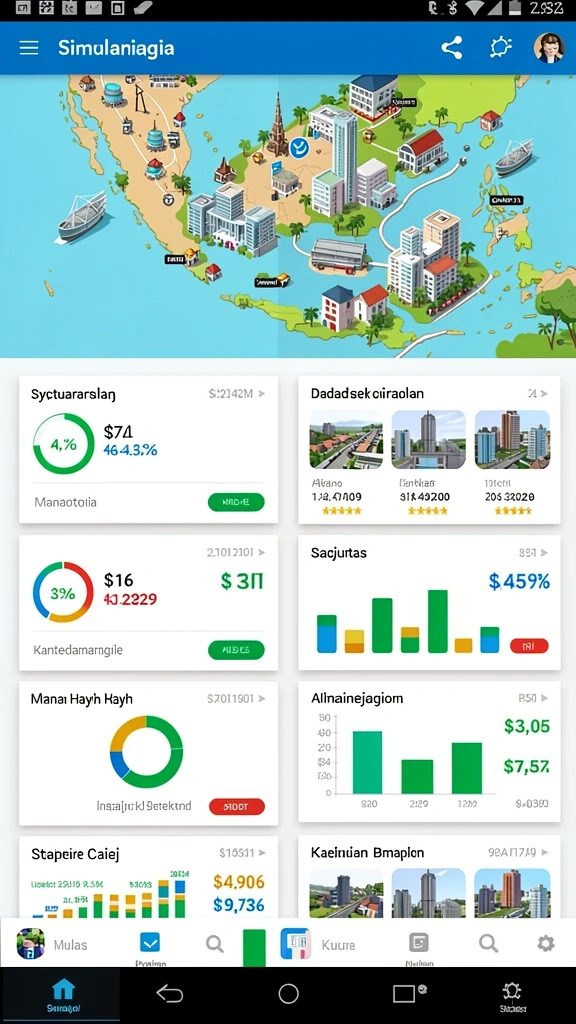This screenshot has width=576, height=1024.
Task: Open the profile avatar in app bar
Action: click(x=548, y=48)
